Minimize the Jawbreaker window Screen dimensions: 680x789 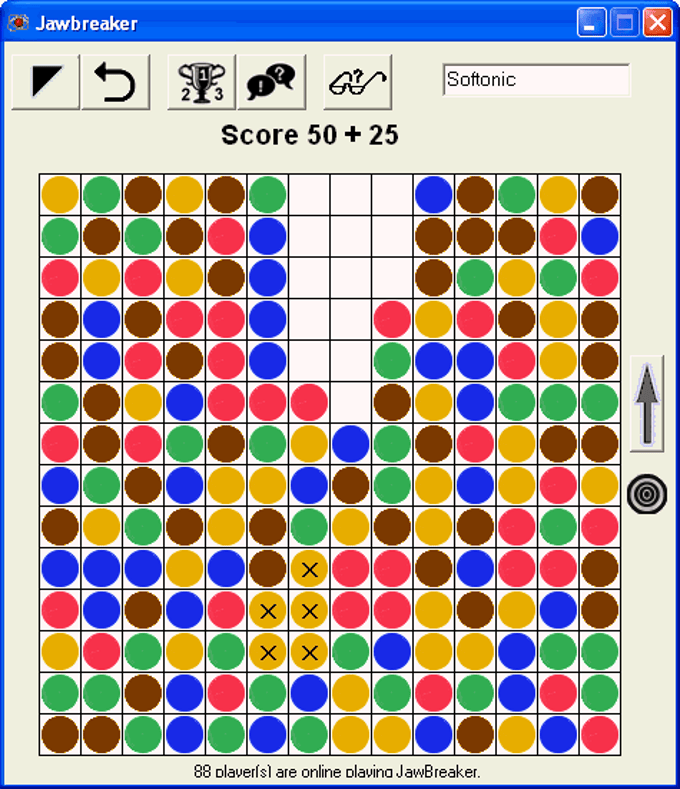(x=592, y=23)
